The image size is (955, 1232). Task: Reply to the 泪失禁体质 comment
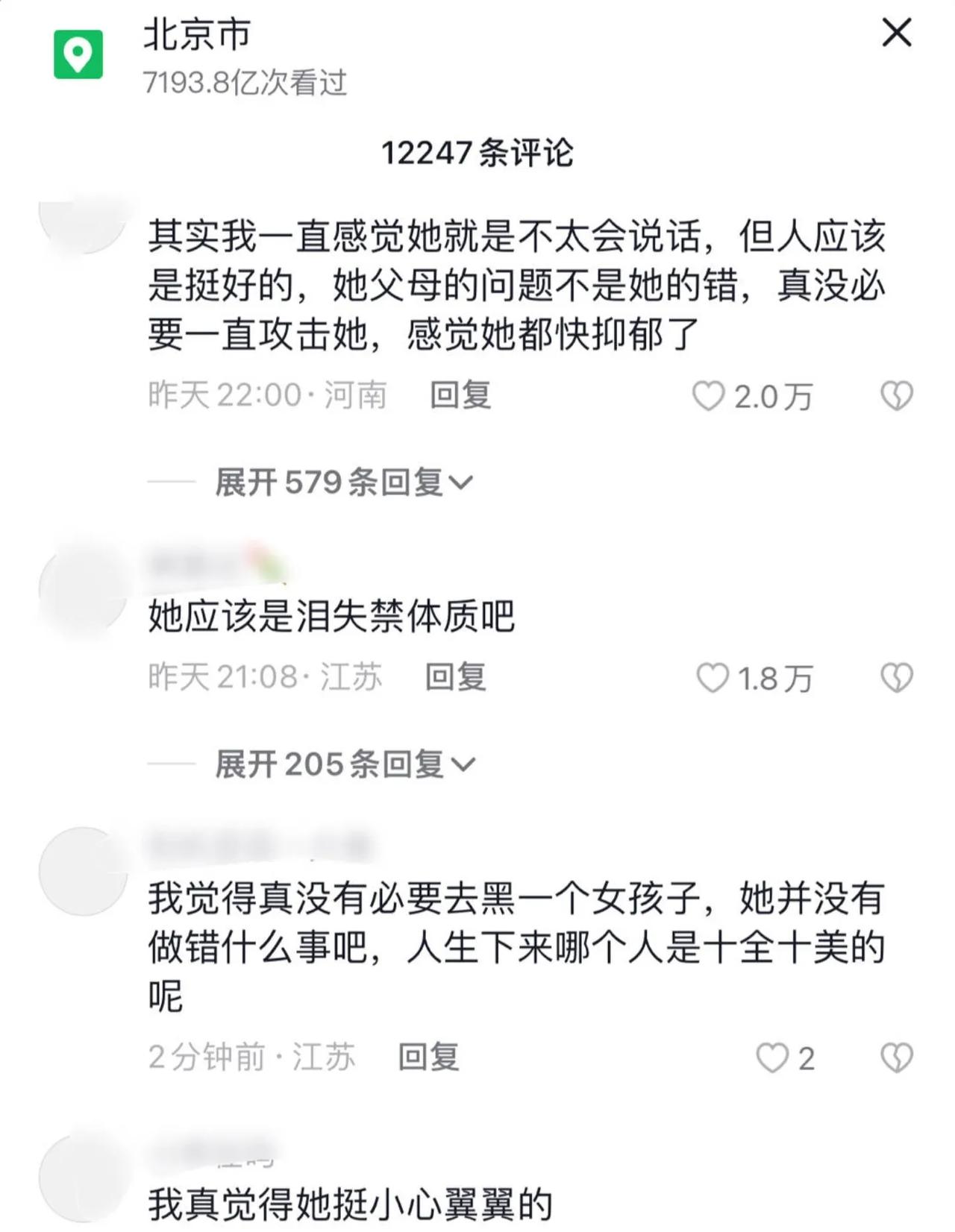click(x=455, y=677)
